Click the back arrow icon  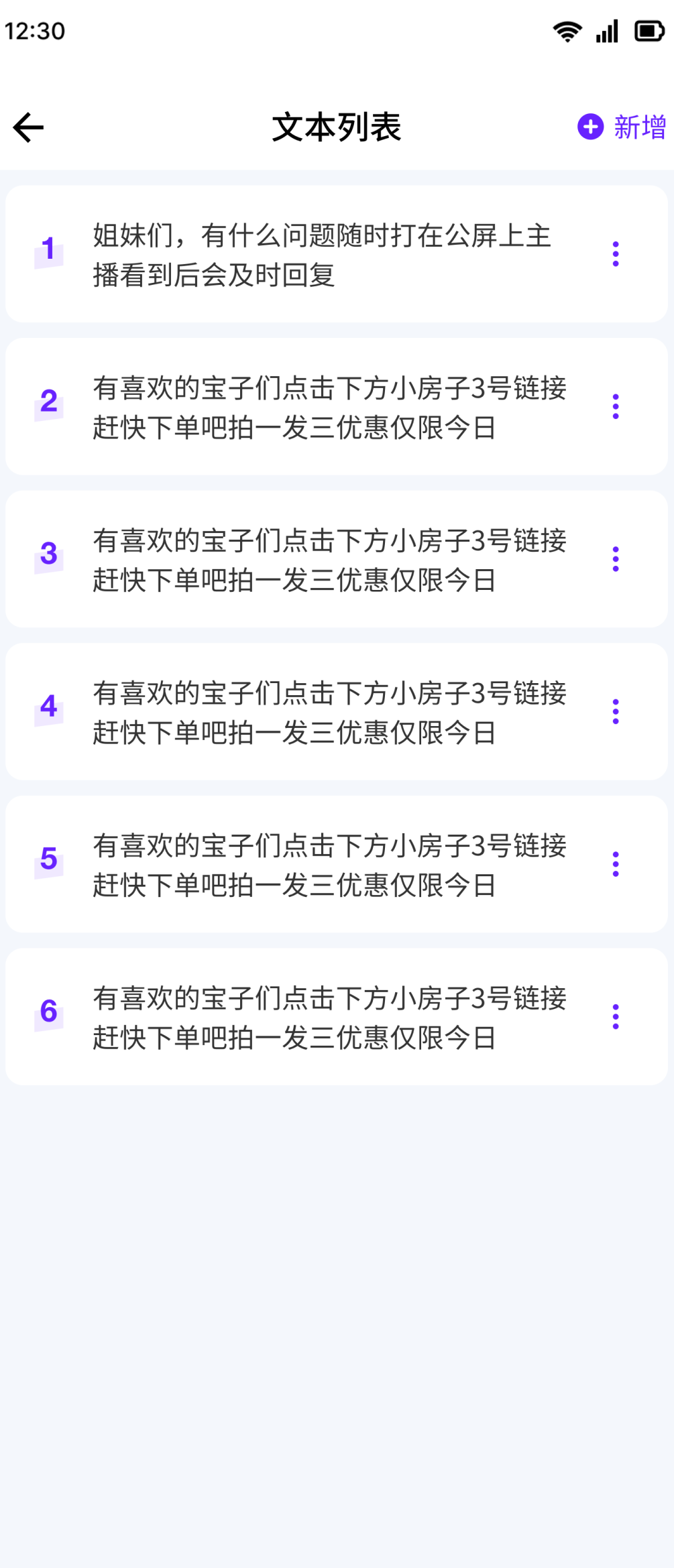[27, 127]
